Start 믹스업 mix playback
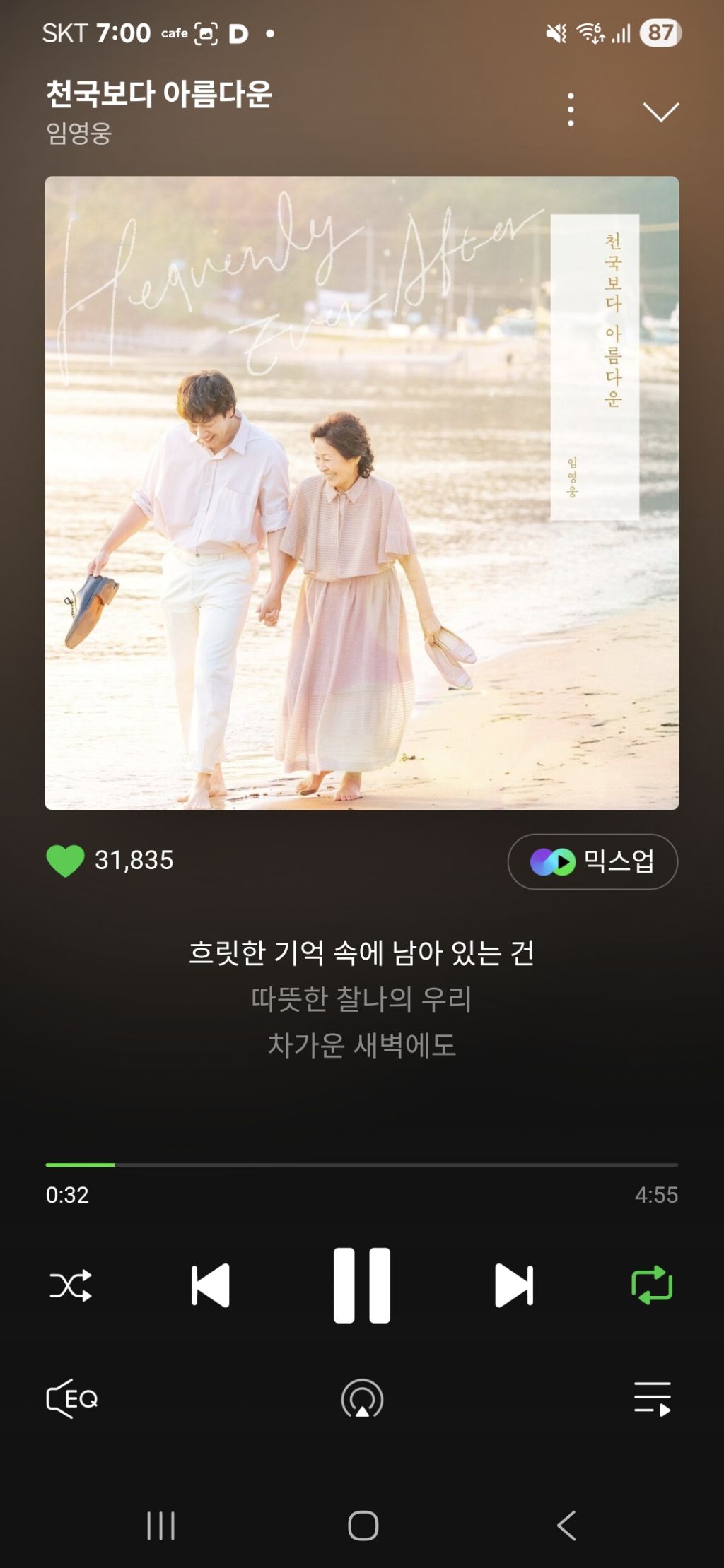Screen dimensions: 724x1568 [592, 861]
